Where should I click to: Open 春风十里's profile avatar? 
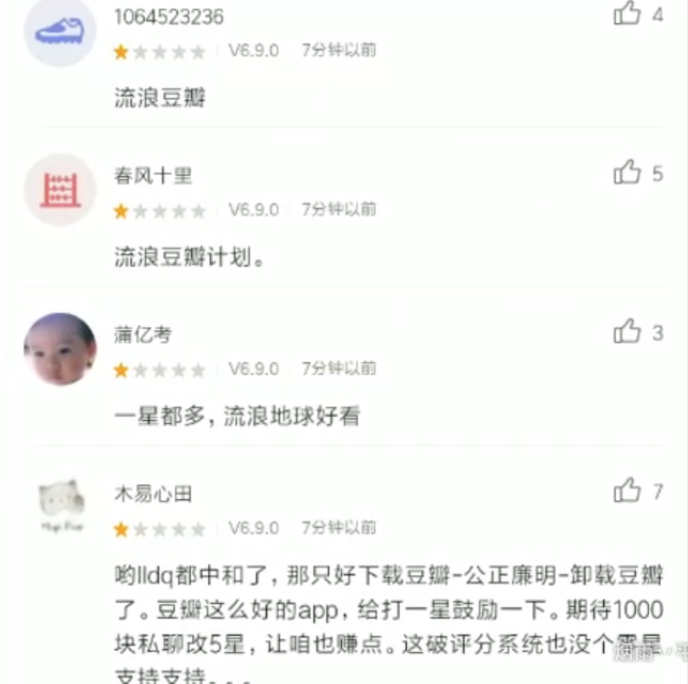point(60,190)
